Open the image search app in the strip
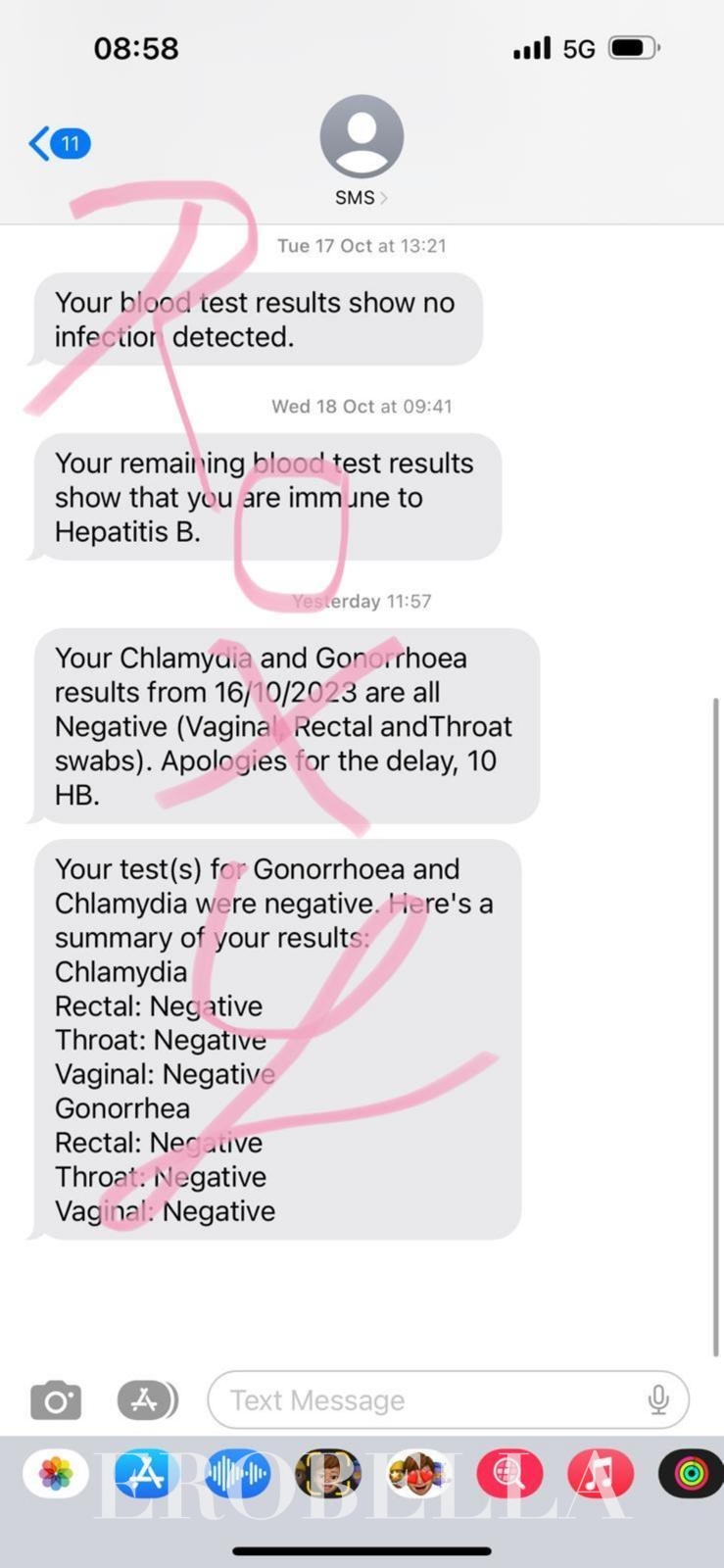The image size is (724, 1568). click(x=509, y=1473)
